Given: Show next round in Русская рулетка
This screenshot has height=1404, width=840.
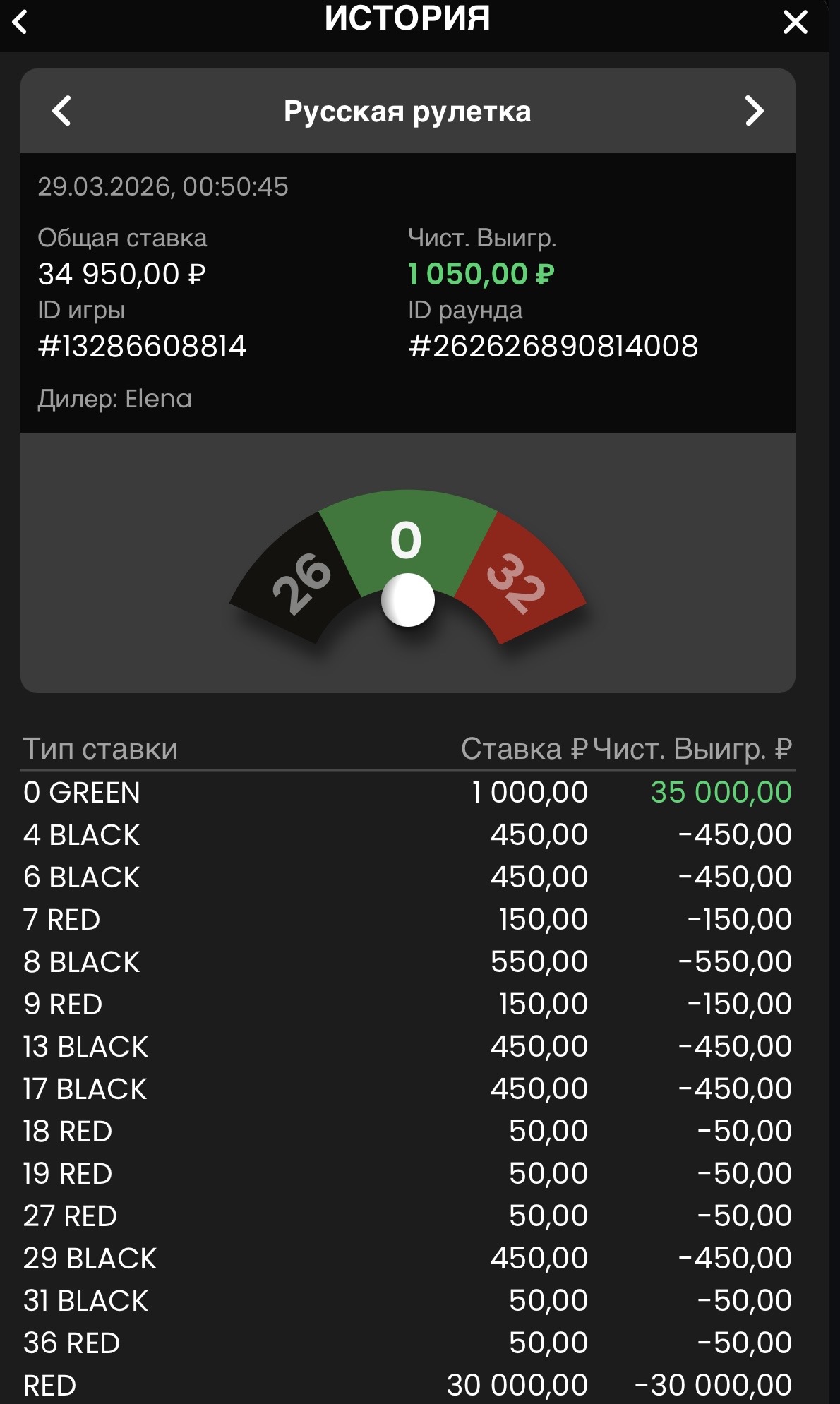Looking at the screenshot, I should [x=754, y=111].
